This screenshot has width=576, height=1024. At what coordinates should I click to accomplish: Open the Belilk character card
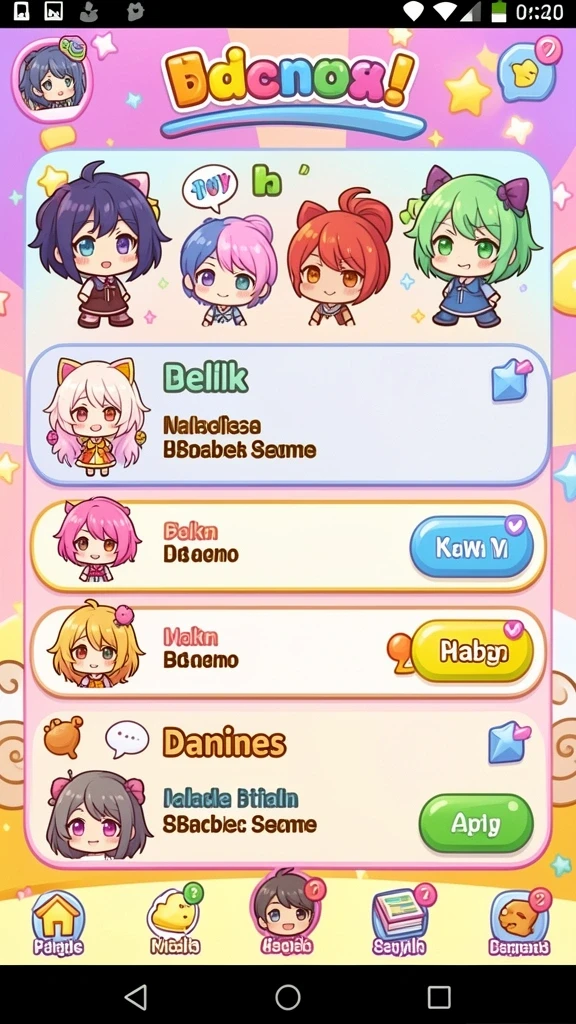(289, 415)
